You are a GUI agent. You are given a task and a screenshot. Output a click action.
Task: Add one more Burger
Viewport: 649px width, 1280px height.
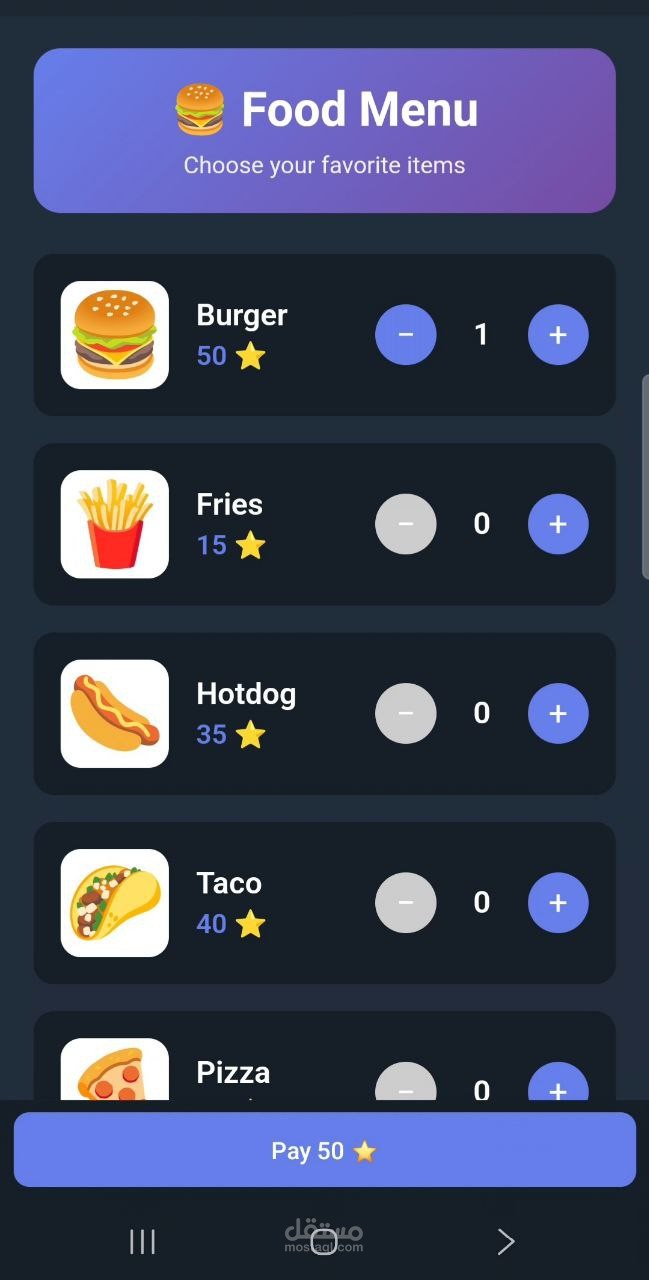tap(558, 335)
